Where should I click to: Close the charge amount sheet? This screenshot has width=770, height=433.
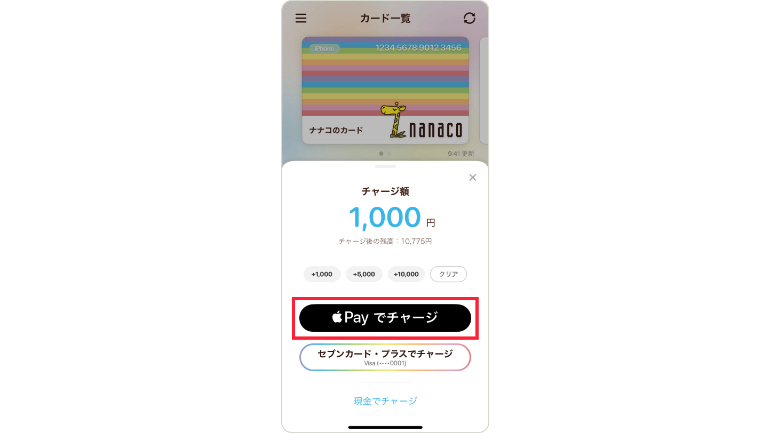[472, 178]
